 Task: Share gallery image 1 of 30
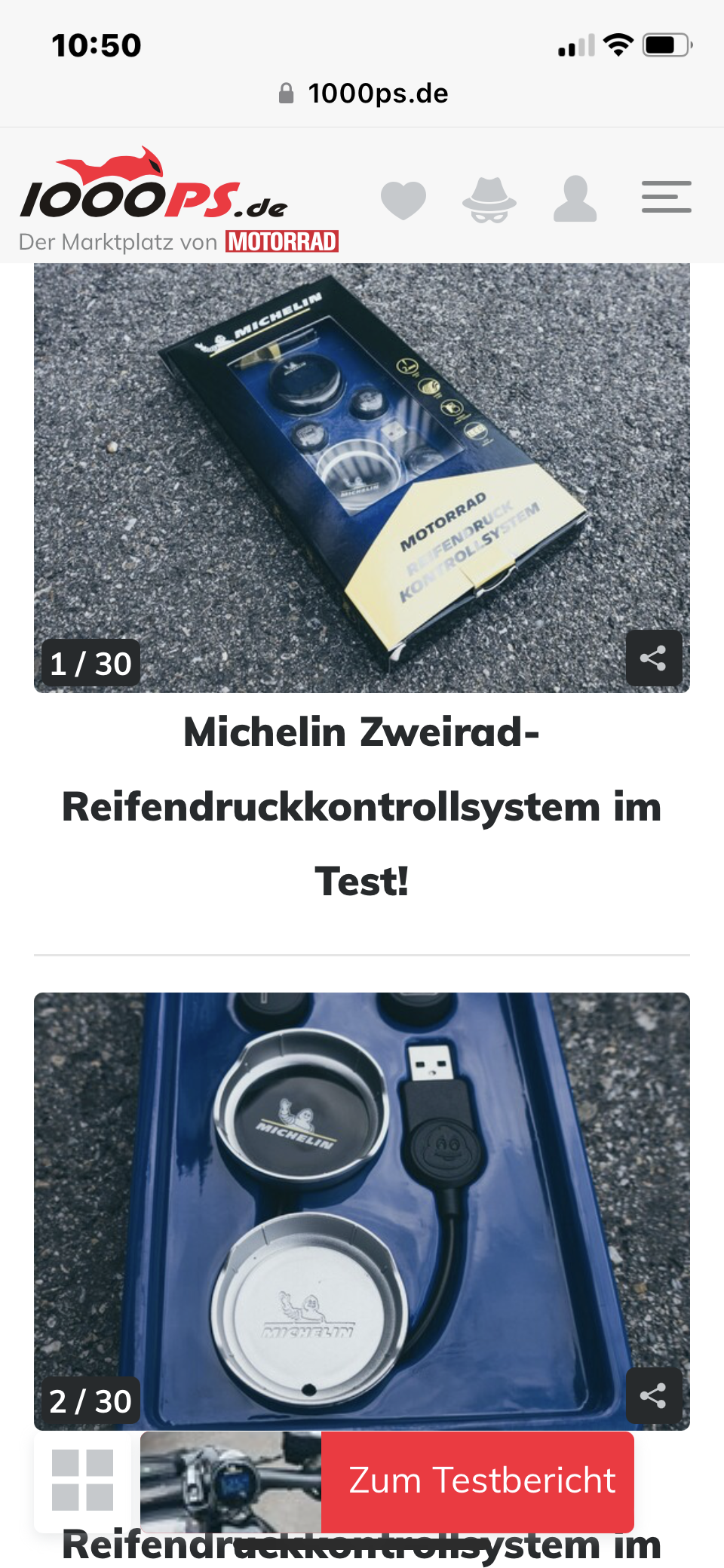pyautogui.click(x=653, y=658)
